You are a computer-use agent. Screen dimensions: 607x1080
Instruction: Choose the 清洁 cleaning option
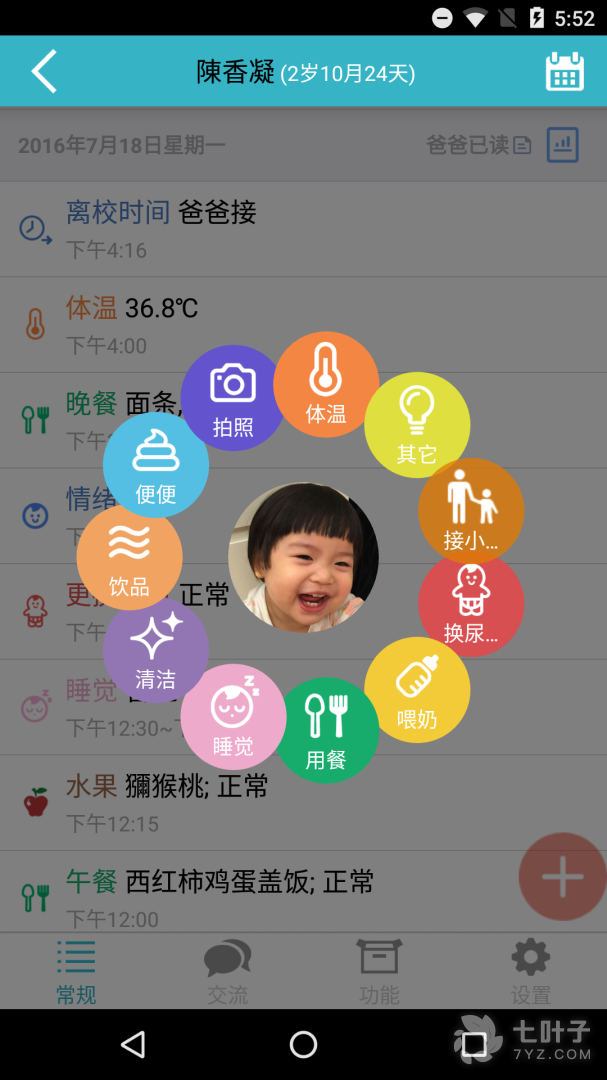(x=156, y=650)
